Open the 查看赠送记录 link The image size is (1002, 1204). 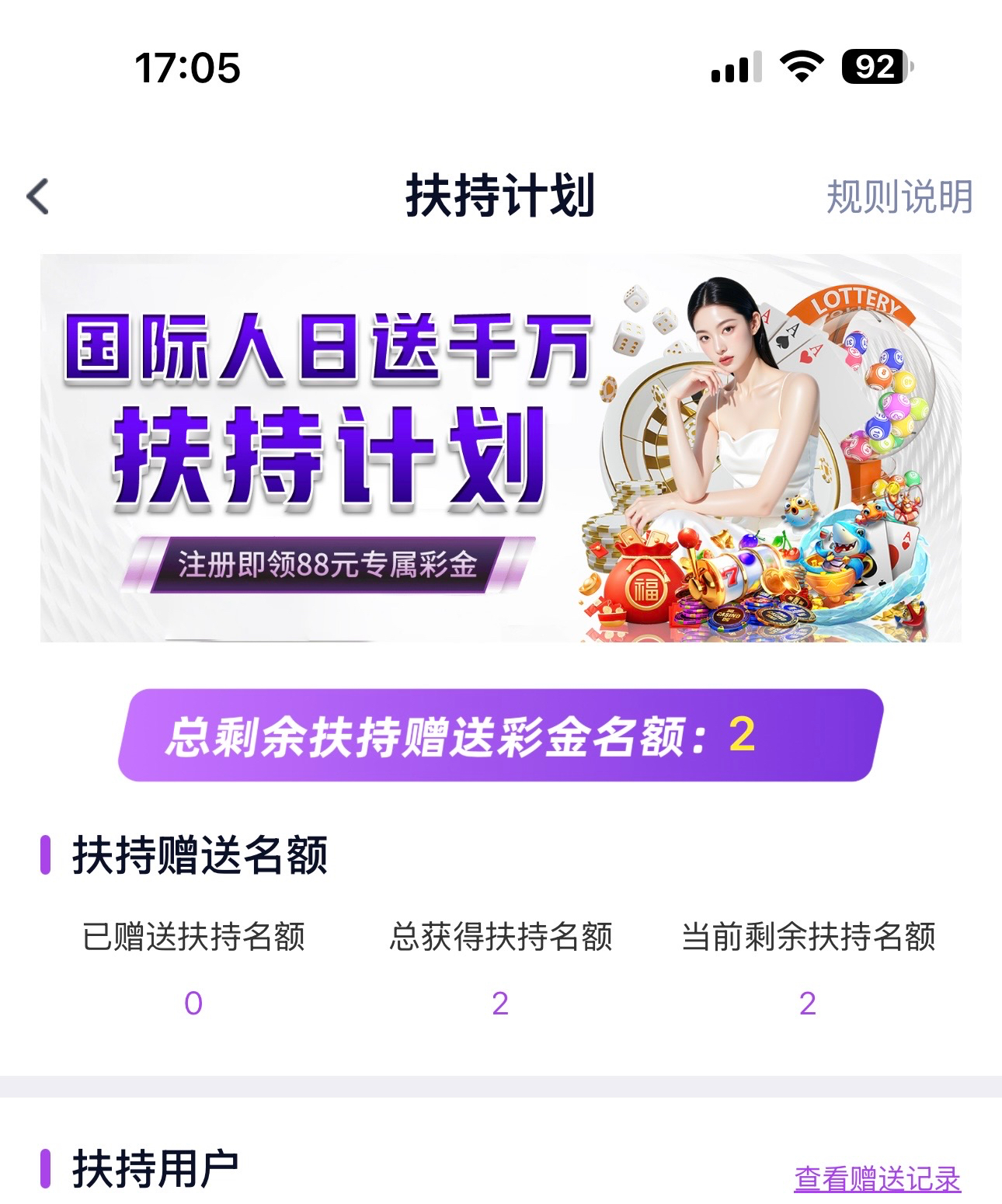877,1178
